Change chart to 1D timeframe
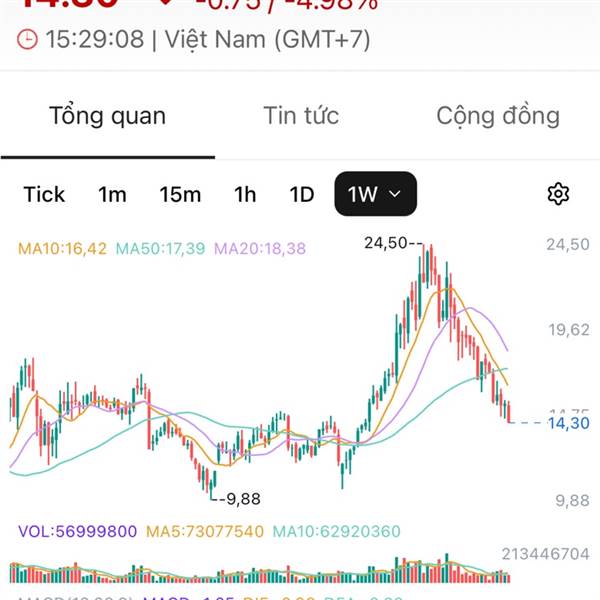The width and height of the screenshot is (600, 600). click(302, 194)
